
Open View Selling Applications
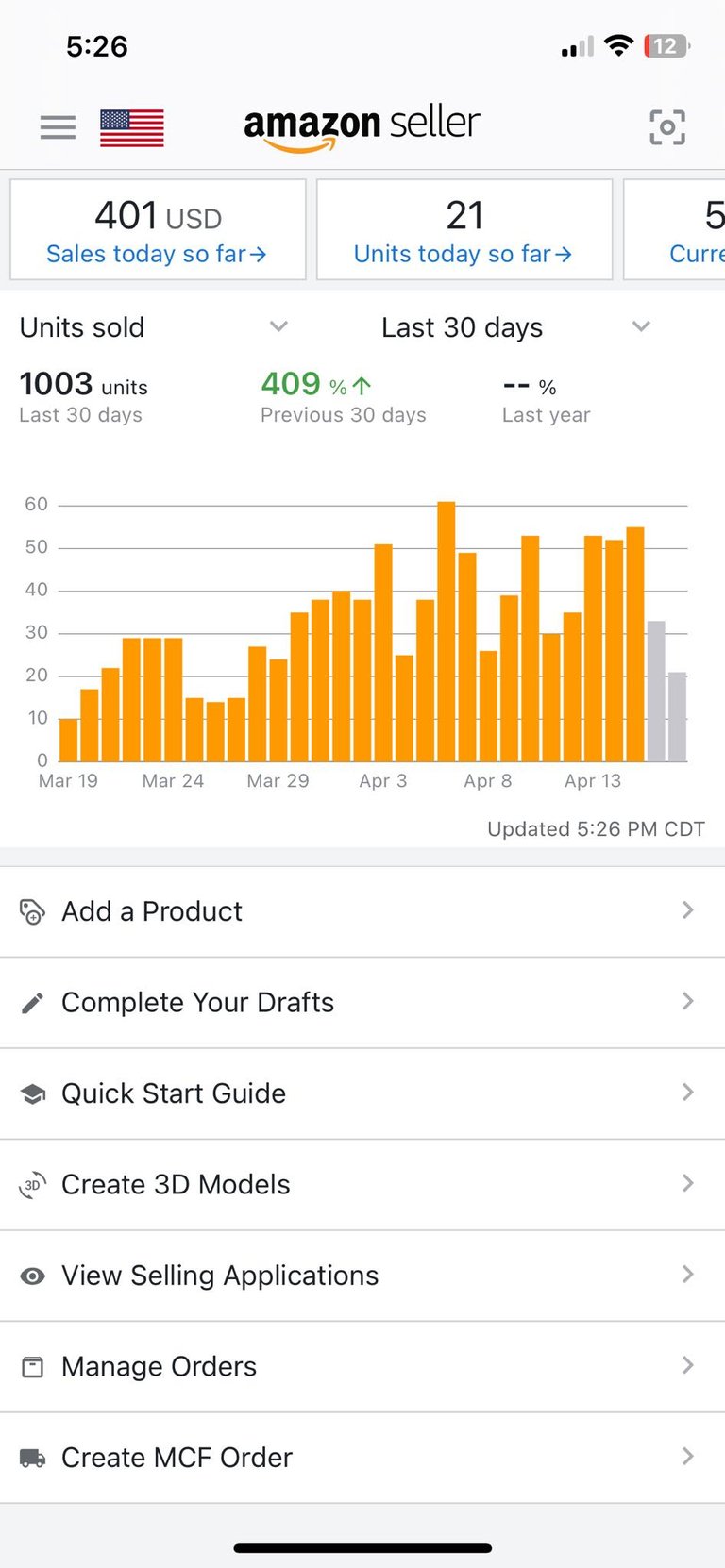(362, 1276)
